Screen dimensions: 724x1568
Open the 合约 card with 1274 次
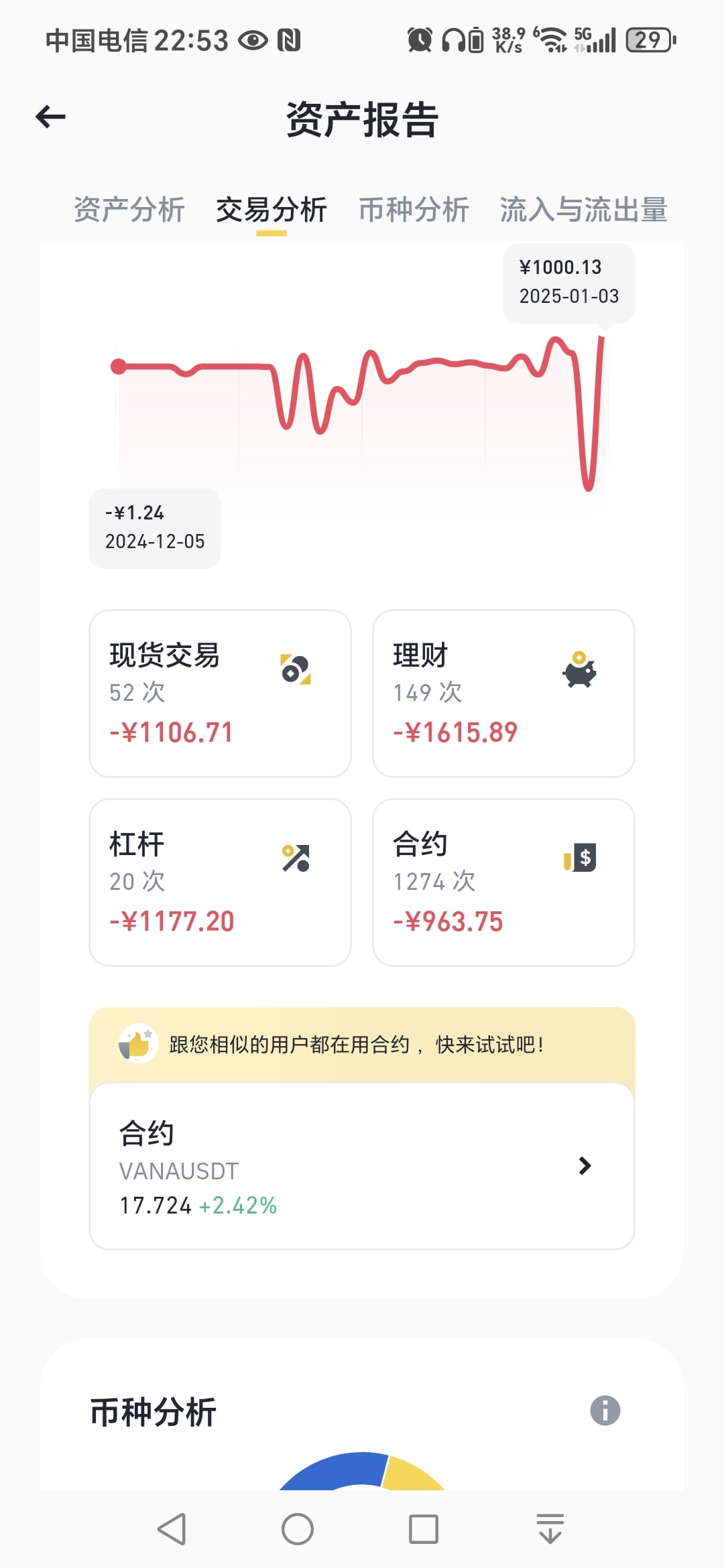(x=503, y=883)
